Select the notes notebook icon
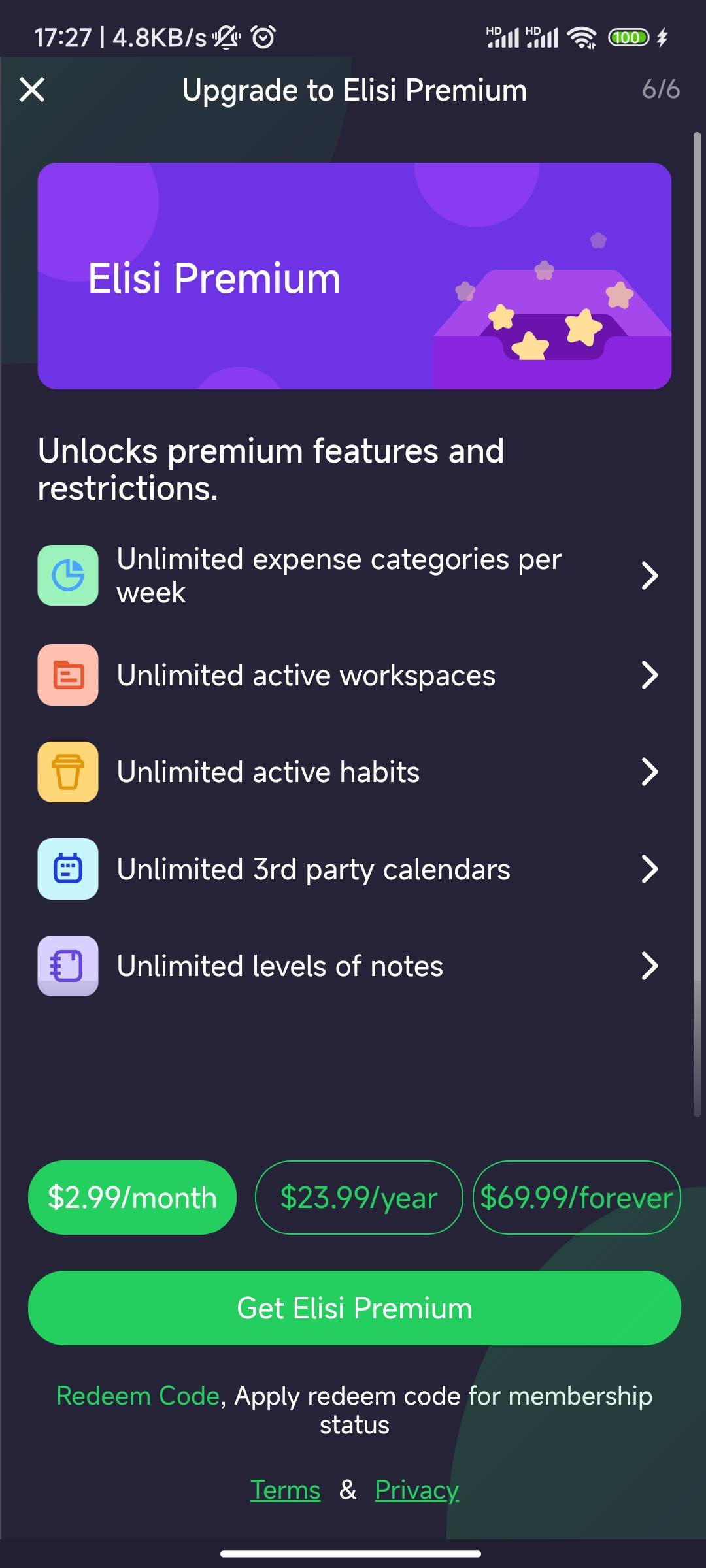The height and width of the screenshot is (1568, 706). tap(68, 966)
